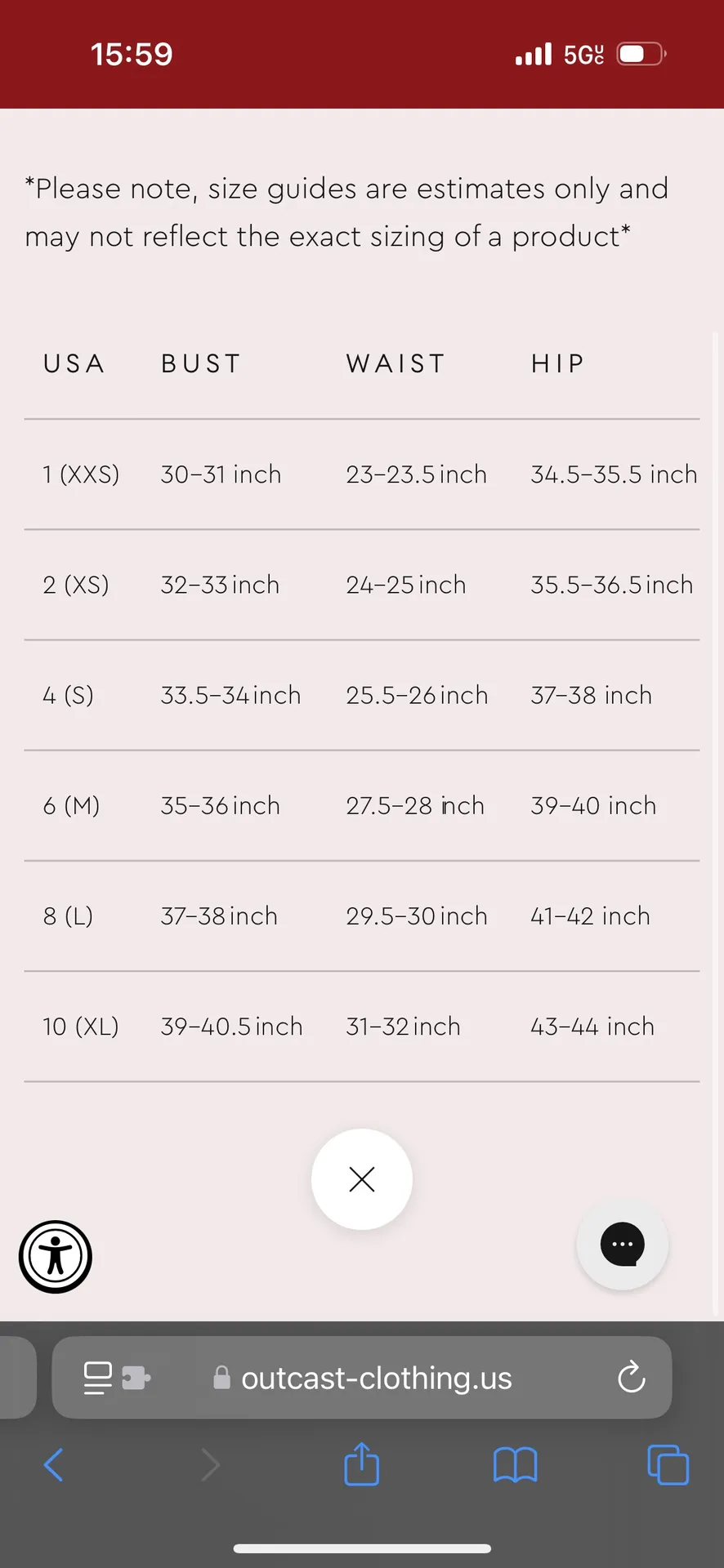Show all open tabs
The height and width of the screenshot is (1568, 724).
(668, 1465)
